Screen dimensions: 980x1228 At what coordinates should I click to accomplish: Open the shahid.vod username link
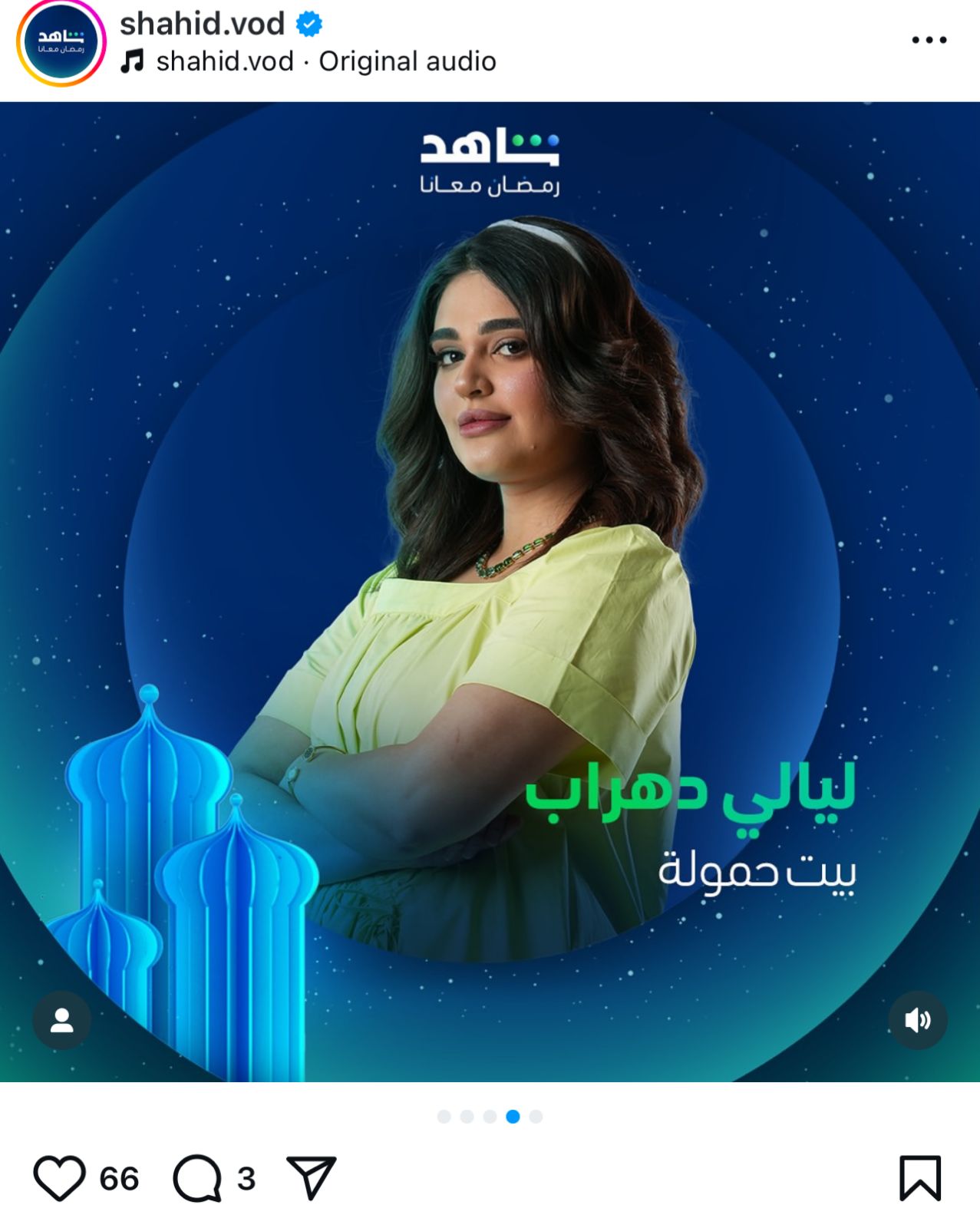202,24
